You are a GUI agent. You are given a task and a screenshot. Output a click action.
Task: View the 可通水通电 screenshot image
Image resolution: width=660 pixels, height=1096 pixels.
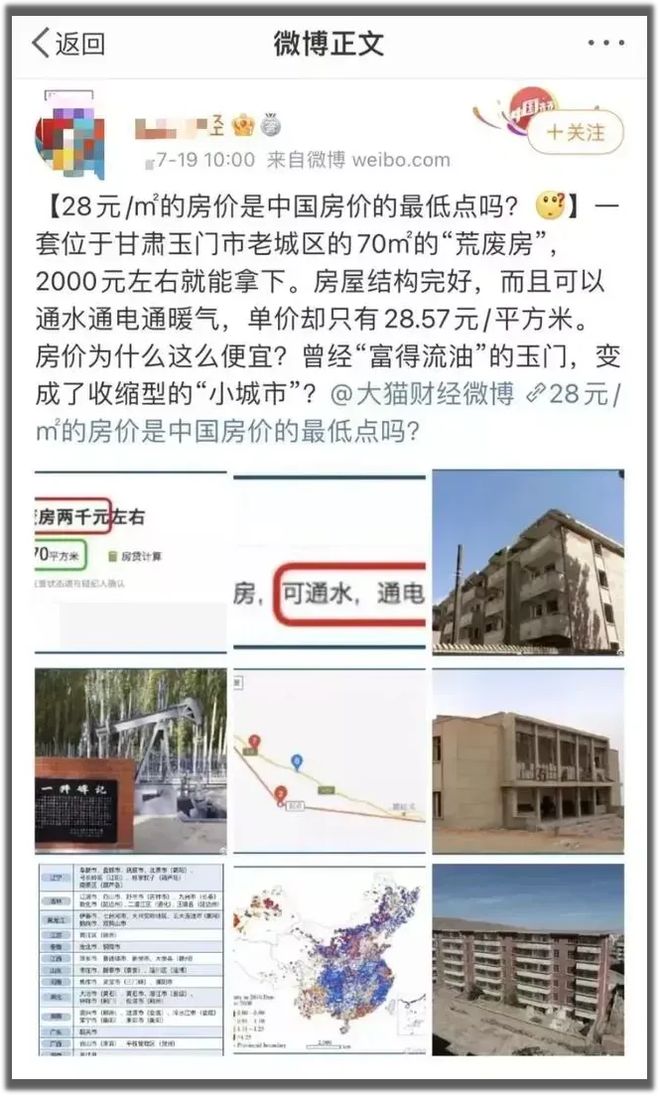point(329,562)
